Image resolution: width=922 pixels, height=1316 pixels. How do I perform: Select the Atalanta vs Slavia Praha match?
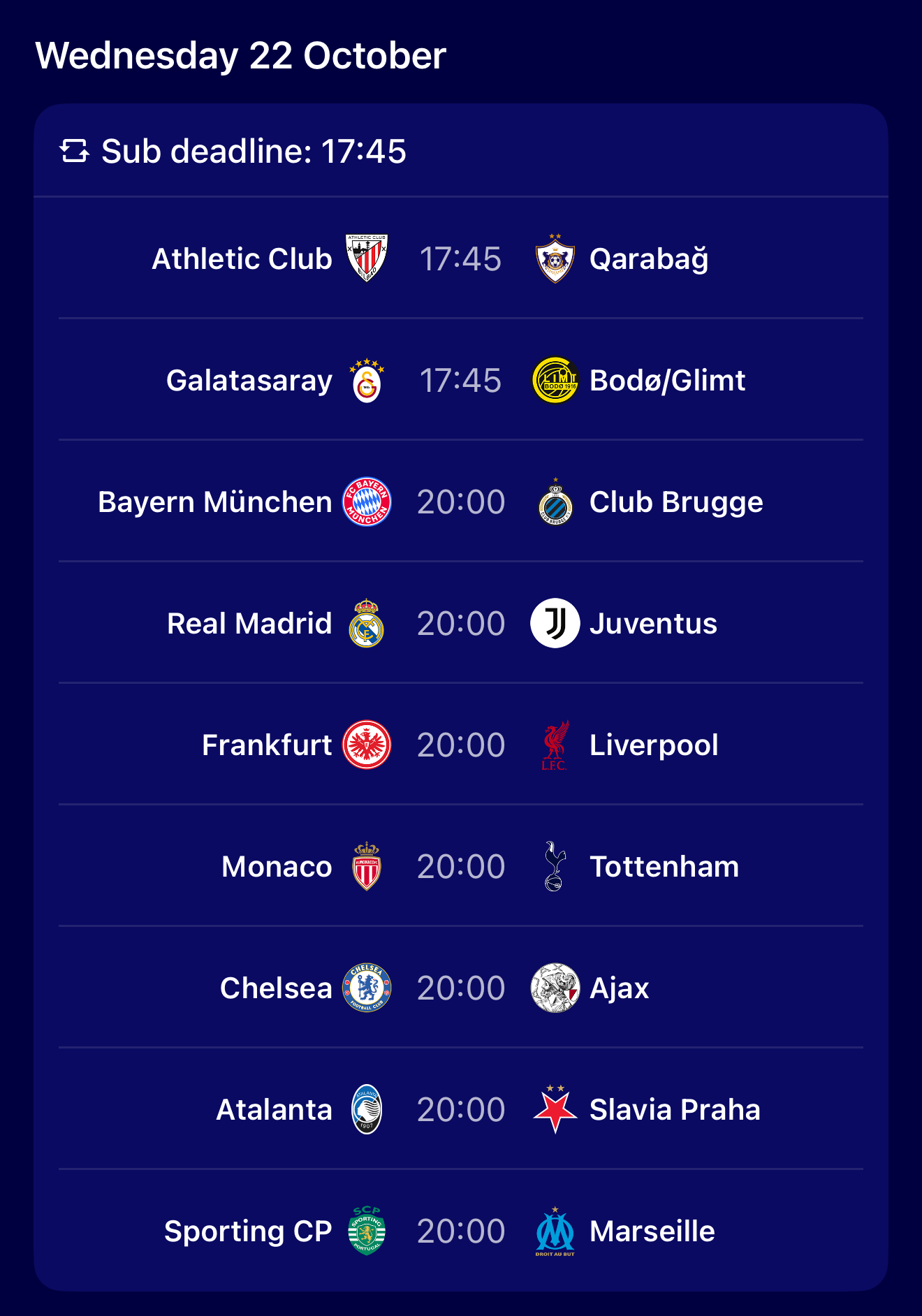(x=460, y=1110)
